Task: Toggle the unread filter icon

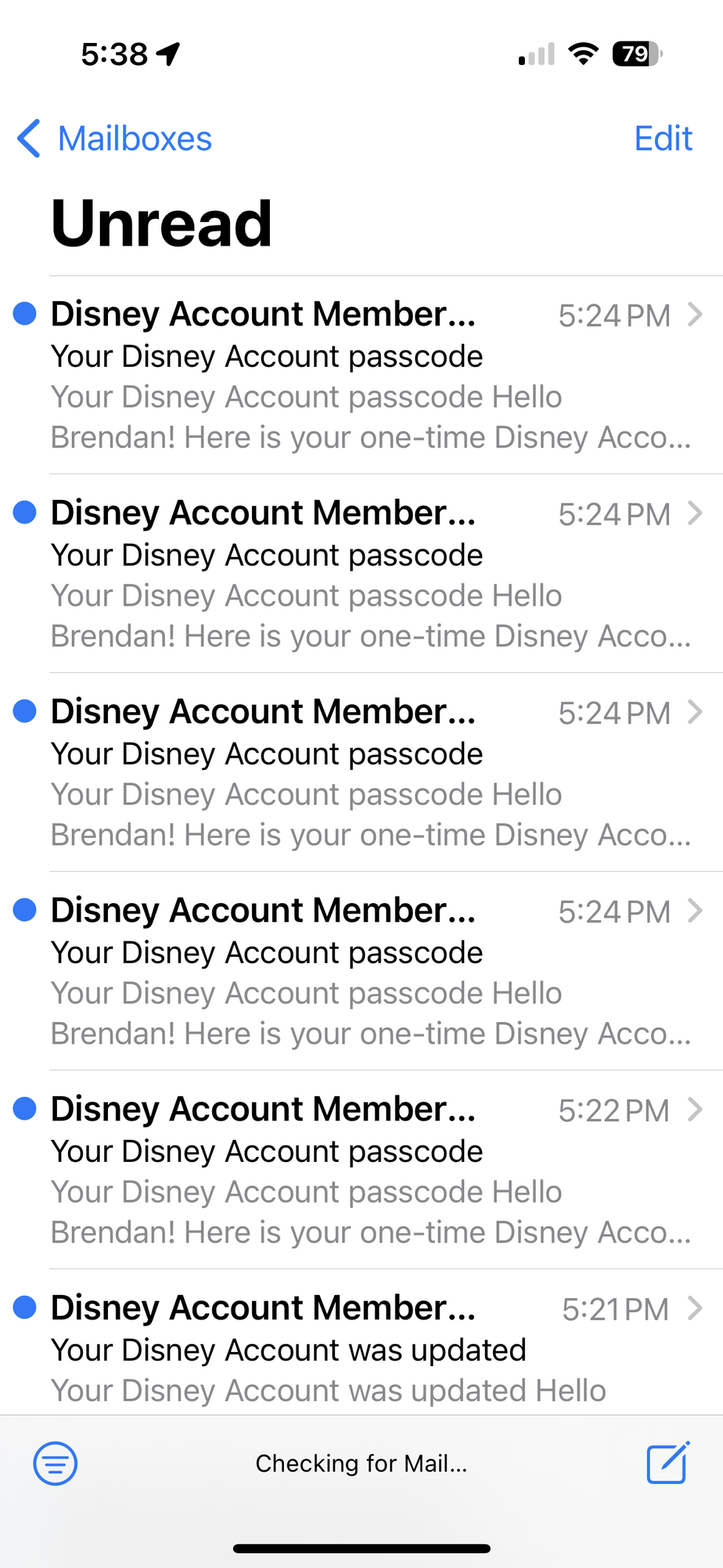Action: click(x=55, y=1463)
